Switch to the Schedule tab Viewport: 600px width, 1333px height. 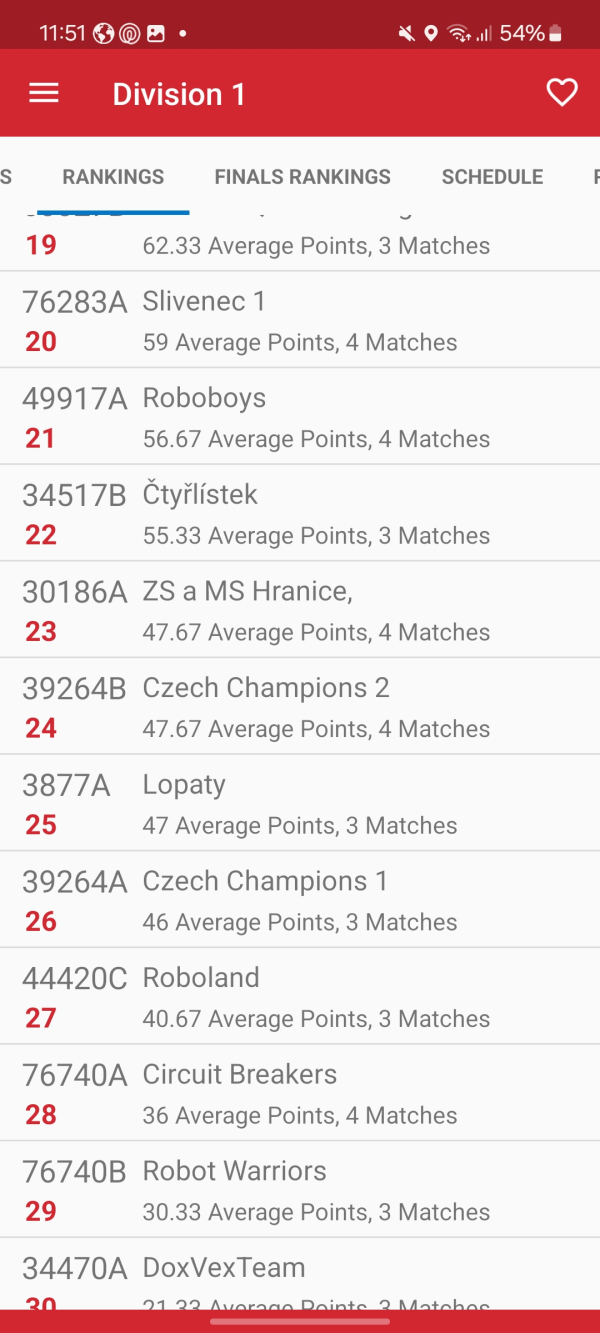[492, 177]
